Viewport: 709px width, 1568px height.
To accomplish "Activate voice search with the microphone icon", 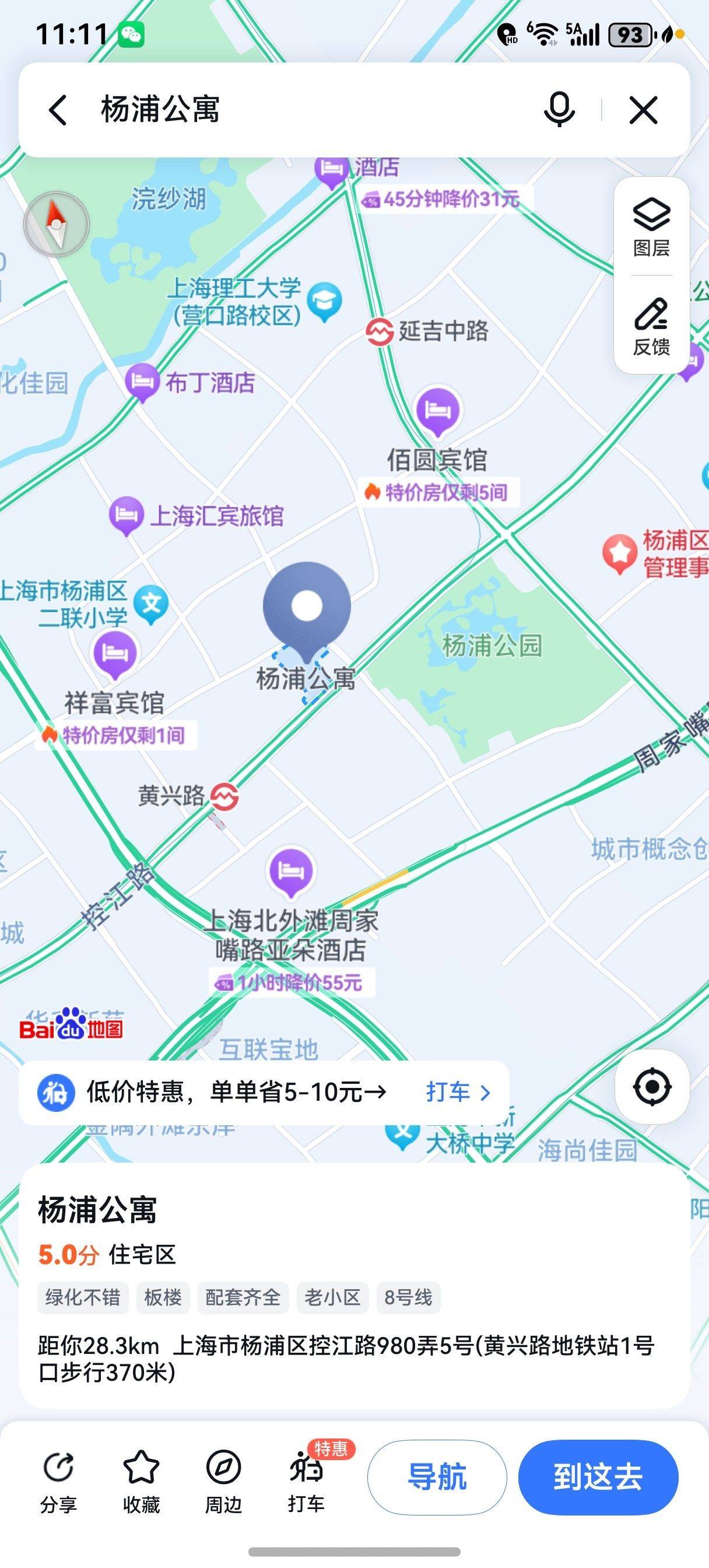I will tap(557, 110).
